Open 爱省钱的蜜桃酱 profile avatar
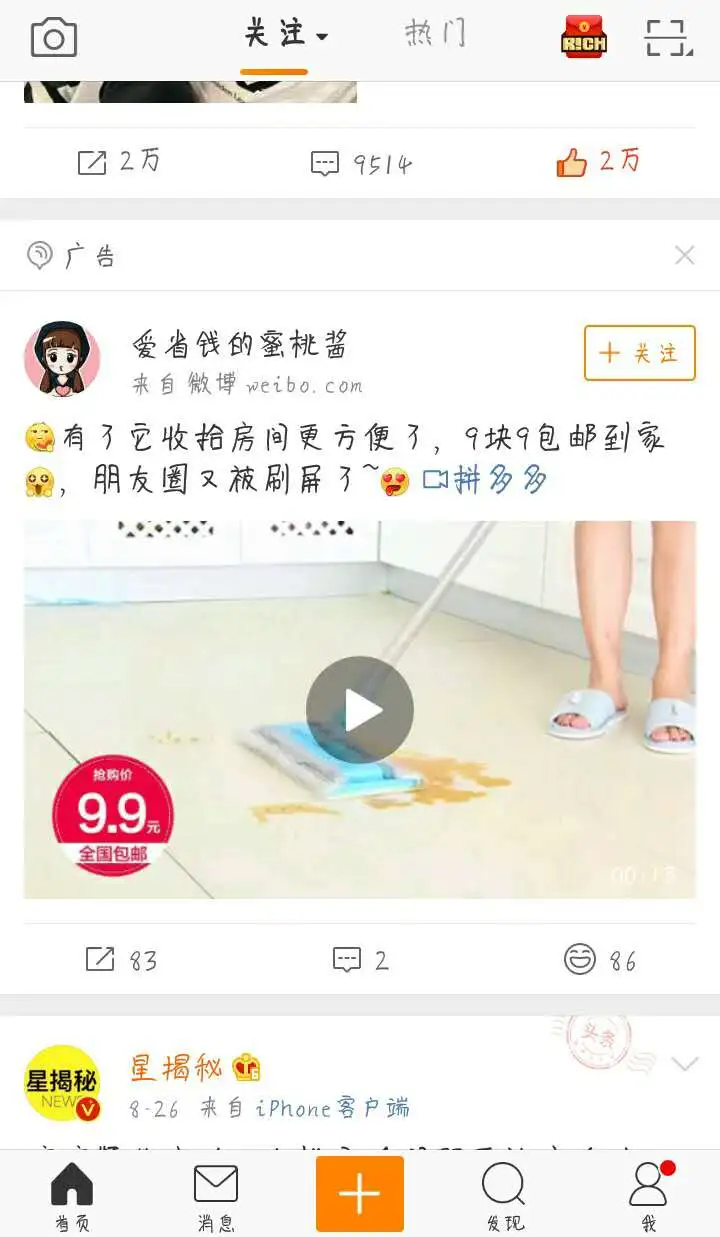720x1237 pixels. point(62,359)
